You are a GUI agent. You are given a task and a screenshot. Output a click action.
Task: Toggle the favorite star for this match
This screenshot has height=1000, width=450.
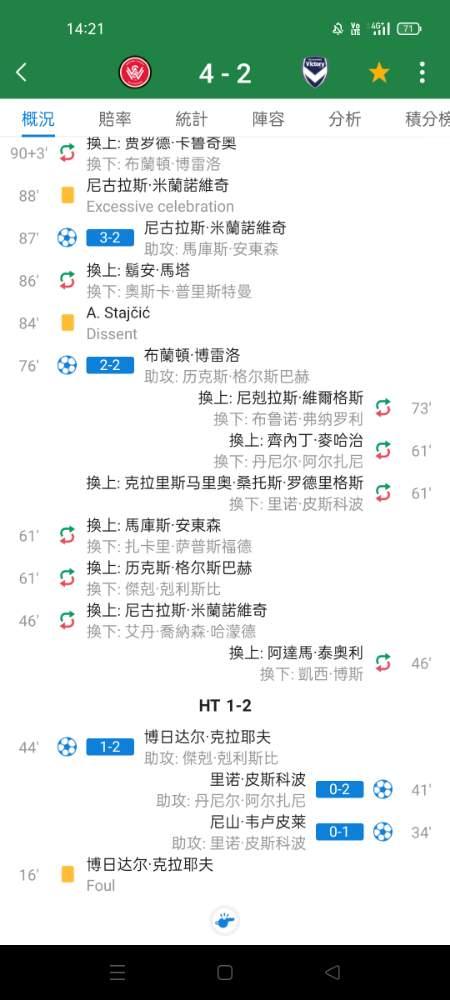pyautogui.click(x=379, y=73)
